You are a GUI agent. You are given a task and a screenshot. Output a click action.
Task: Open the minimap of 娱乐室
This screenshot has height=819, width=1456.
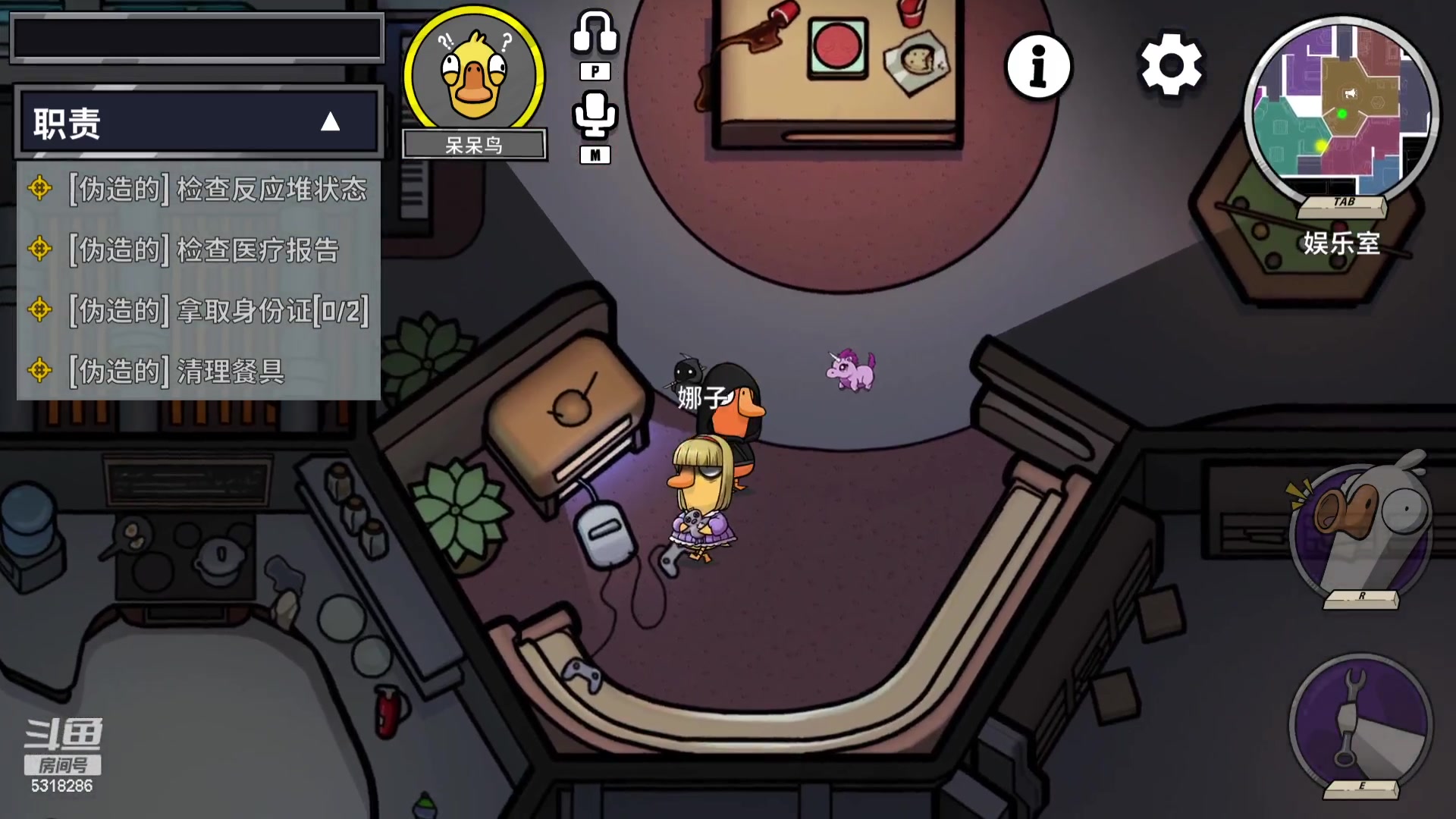pos(1341,113)
